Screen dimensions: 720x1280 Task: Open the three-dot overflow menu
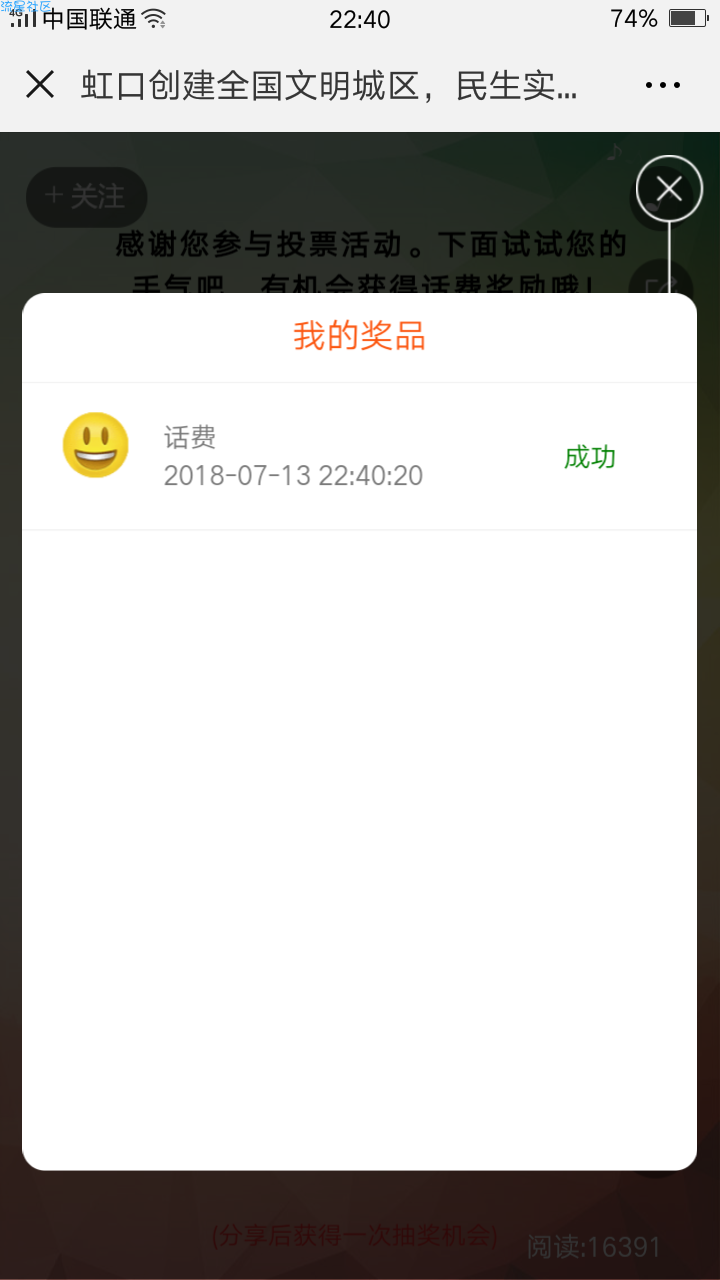663,86
